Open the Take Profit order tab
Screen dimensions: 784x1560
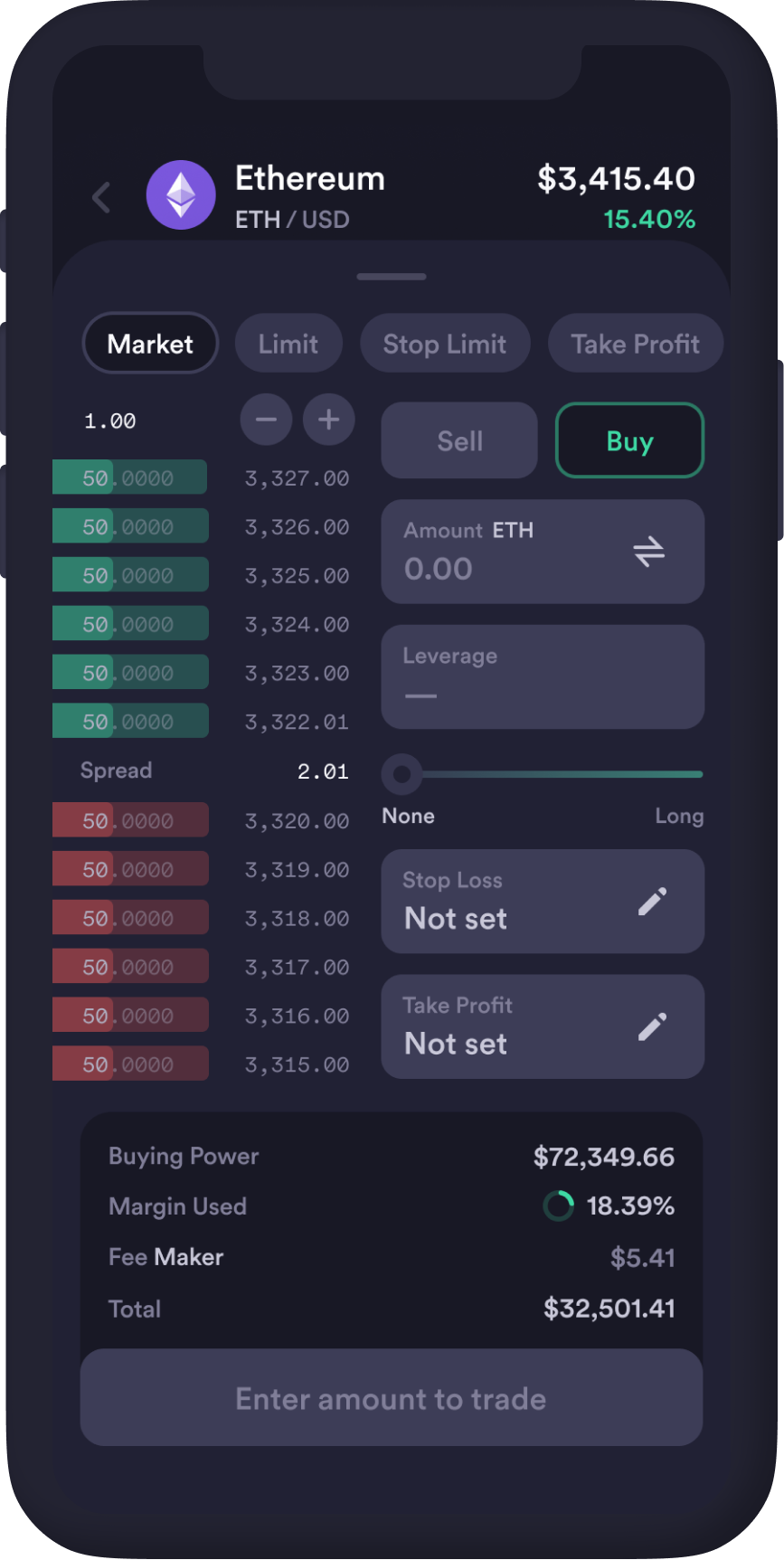636,344
